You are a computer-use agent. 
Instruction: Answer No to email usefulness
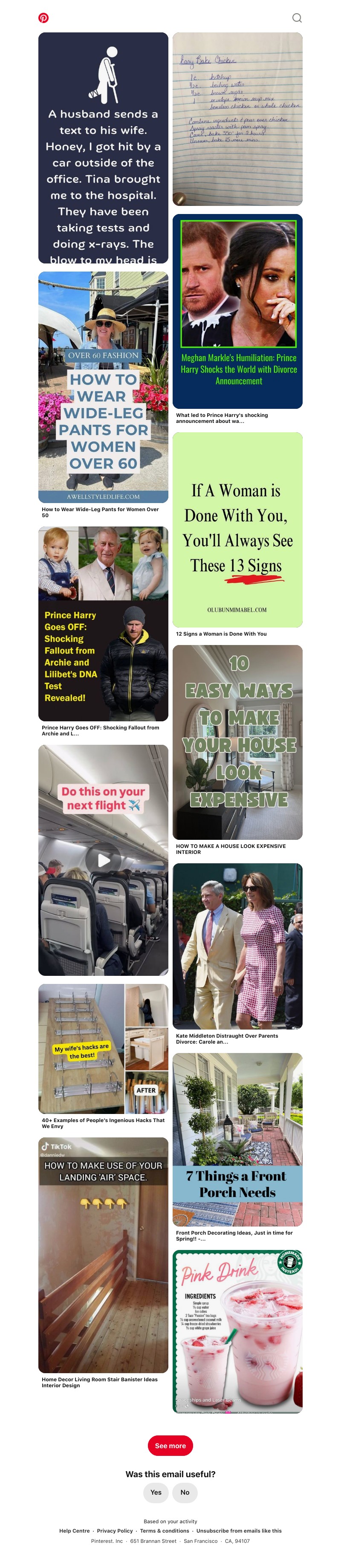point(185,1493)
